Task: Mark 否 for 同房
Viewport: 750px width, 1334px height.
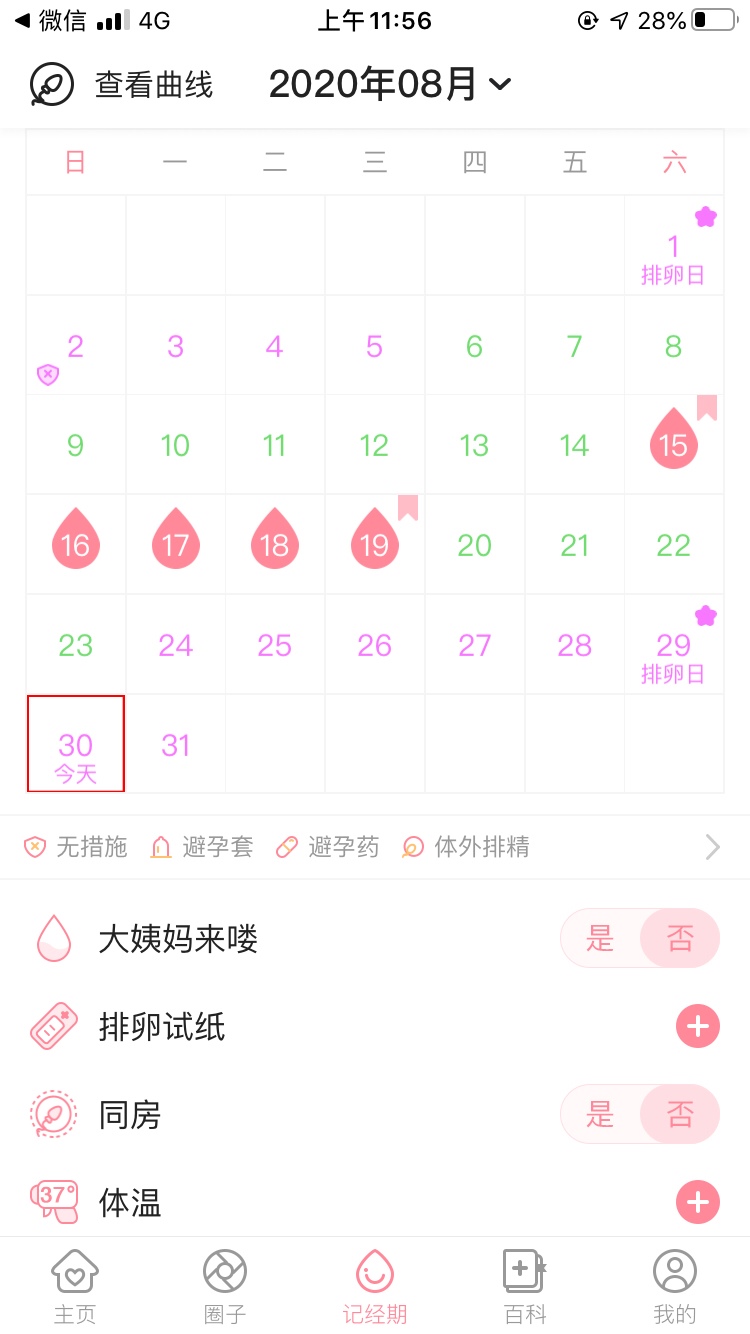Action: coord(680,1114)
